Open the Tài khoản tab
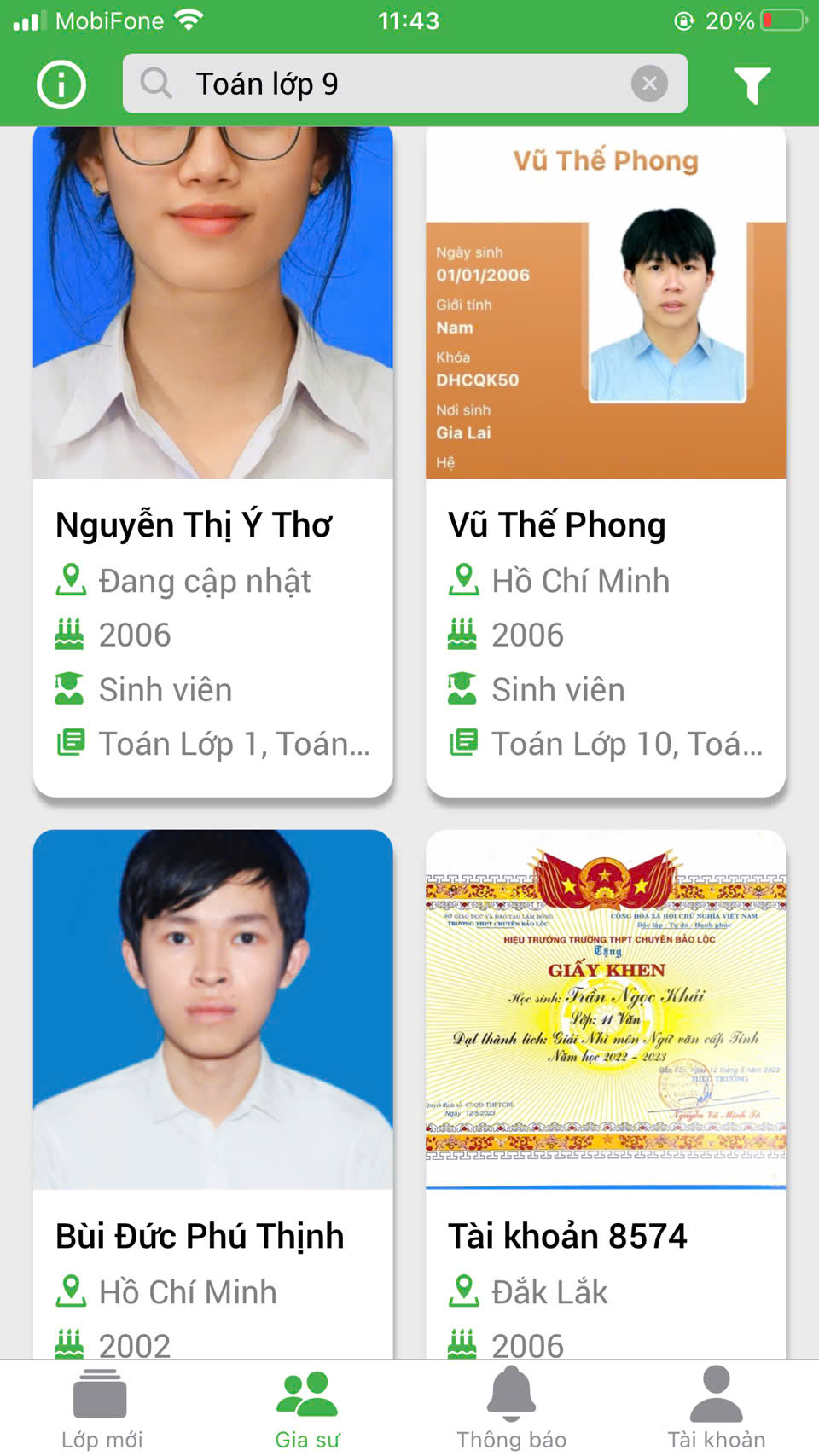Image resolution: width=819 pixels, height=1456 pixels. [x=716, y=1407]
